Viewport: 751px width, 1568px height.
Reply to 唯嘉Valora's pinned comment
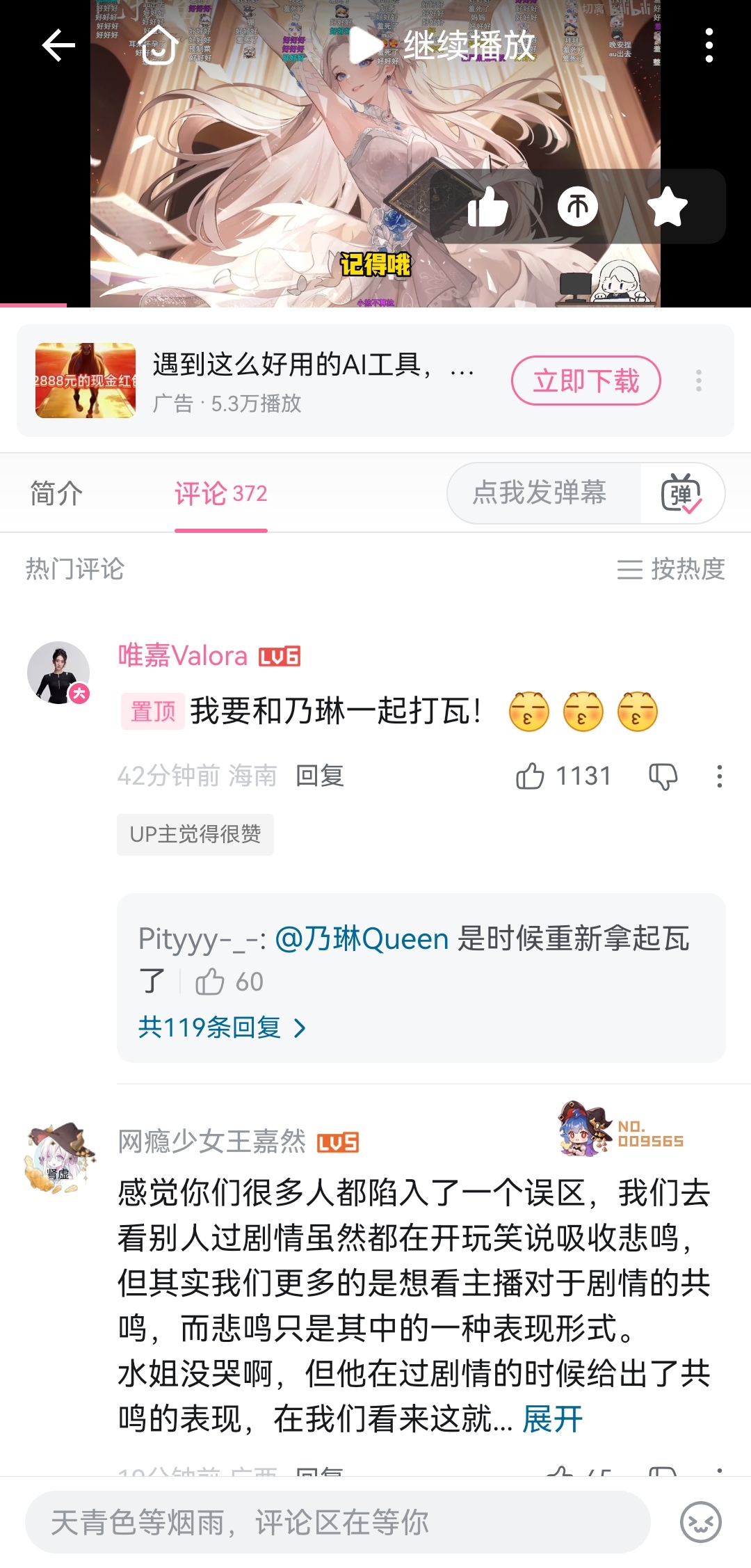[x=320, y=776]
